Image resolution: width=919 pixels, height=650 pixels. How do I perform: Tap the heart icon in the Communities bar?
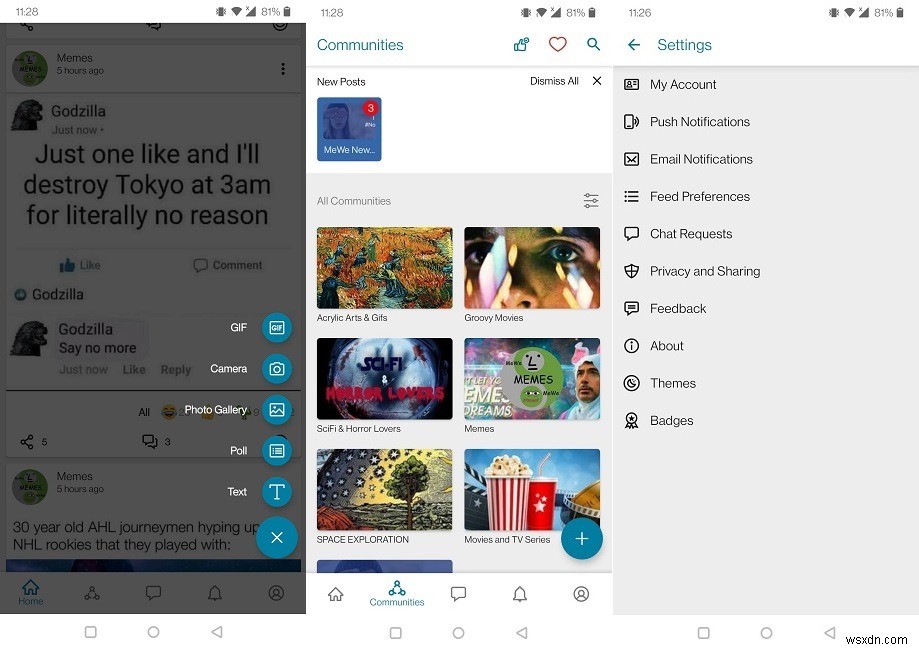pyautogui.click(x=557, y=45)
